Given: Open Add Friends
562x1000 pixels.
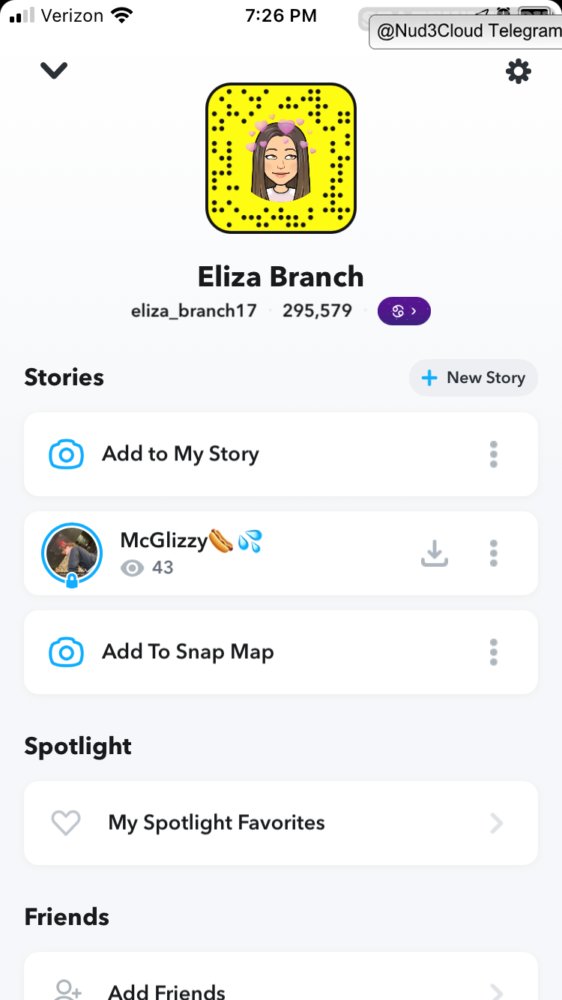Looking at the screenshot, I should click(x=281, y=982).
